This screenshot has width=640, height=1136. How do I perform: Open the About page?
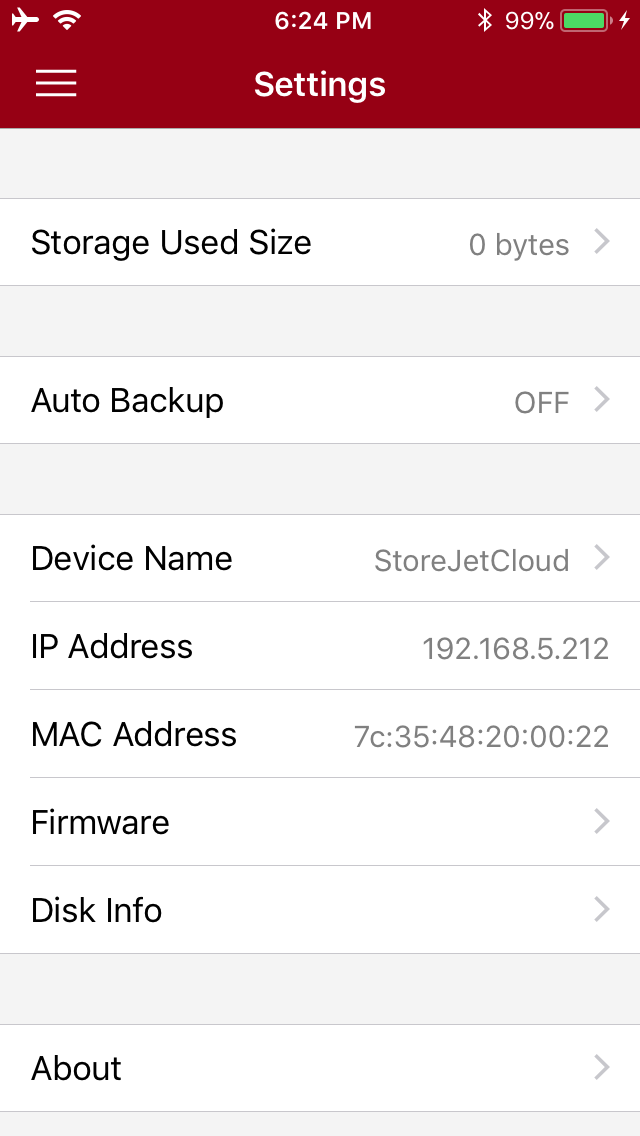pos(320,1068)
